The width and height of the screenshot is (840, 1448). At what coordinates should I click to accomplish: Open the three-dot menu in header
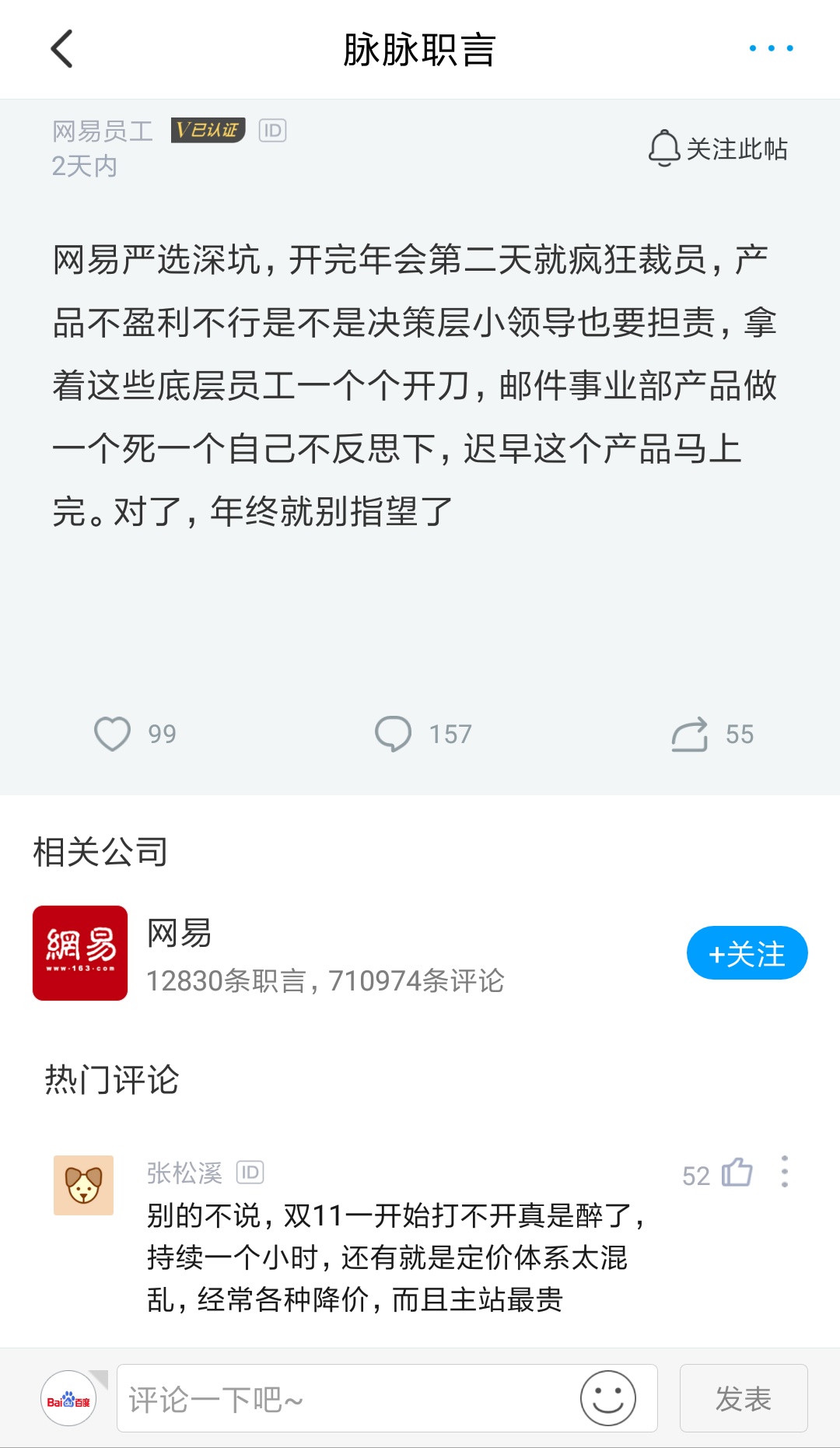770,48
